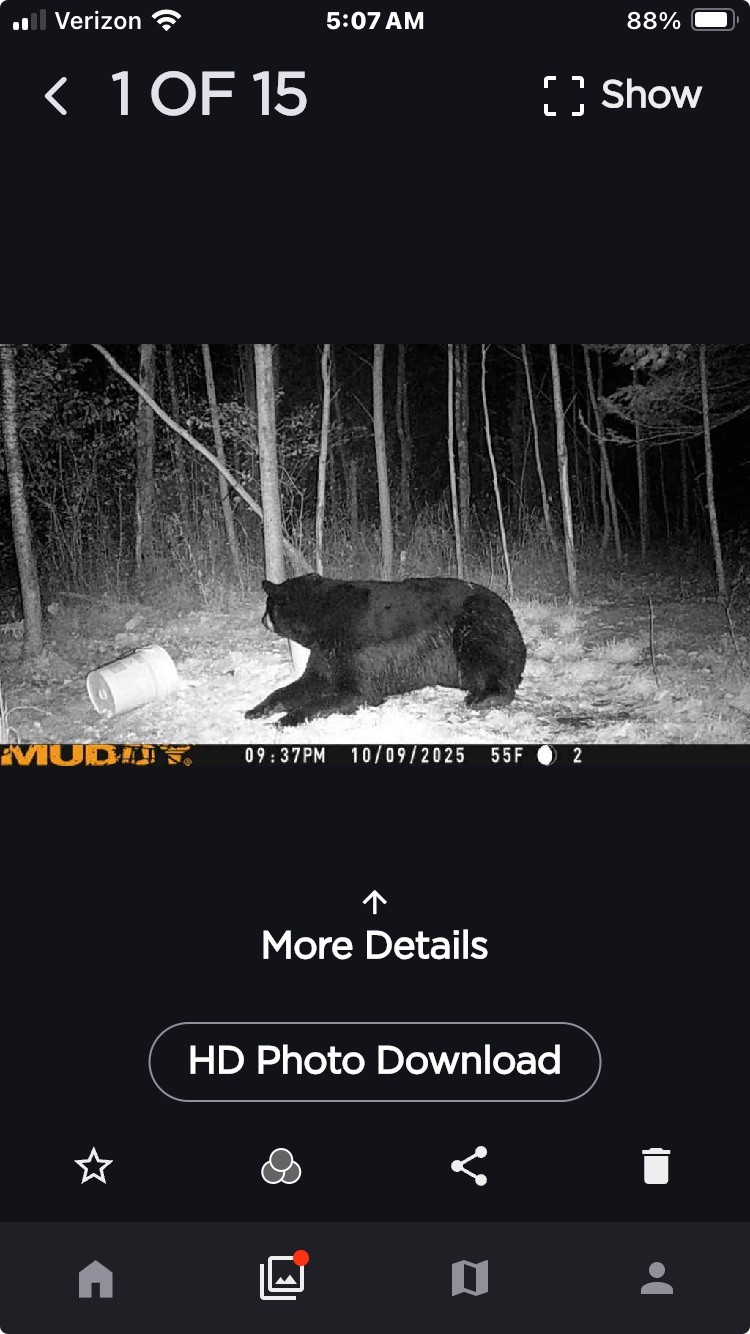Open the three-circles filter icon
Viewport: 750px width, 1334px height.
(281, 1166)
